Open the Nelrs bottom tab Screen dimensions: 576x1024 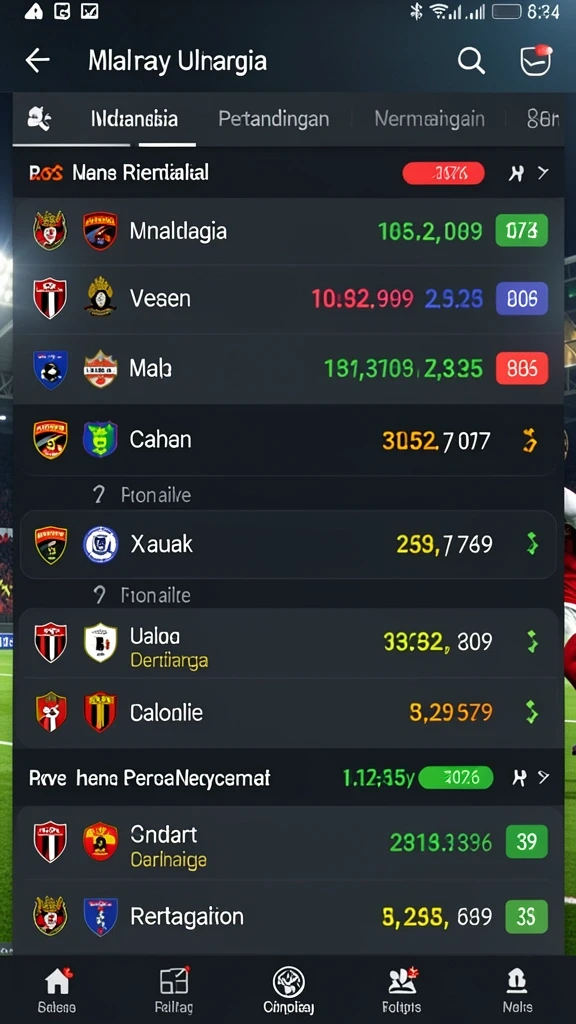pos(517,989)
